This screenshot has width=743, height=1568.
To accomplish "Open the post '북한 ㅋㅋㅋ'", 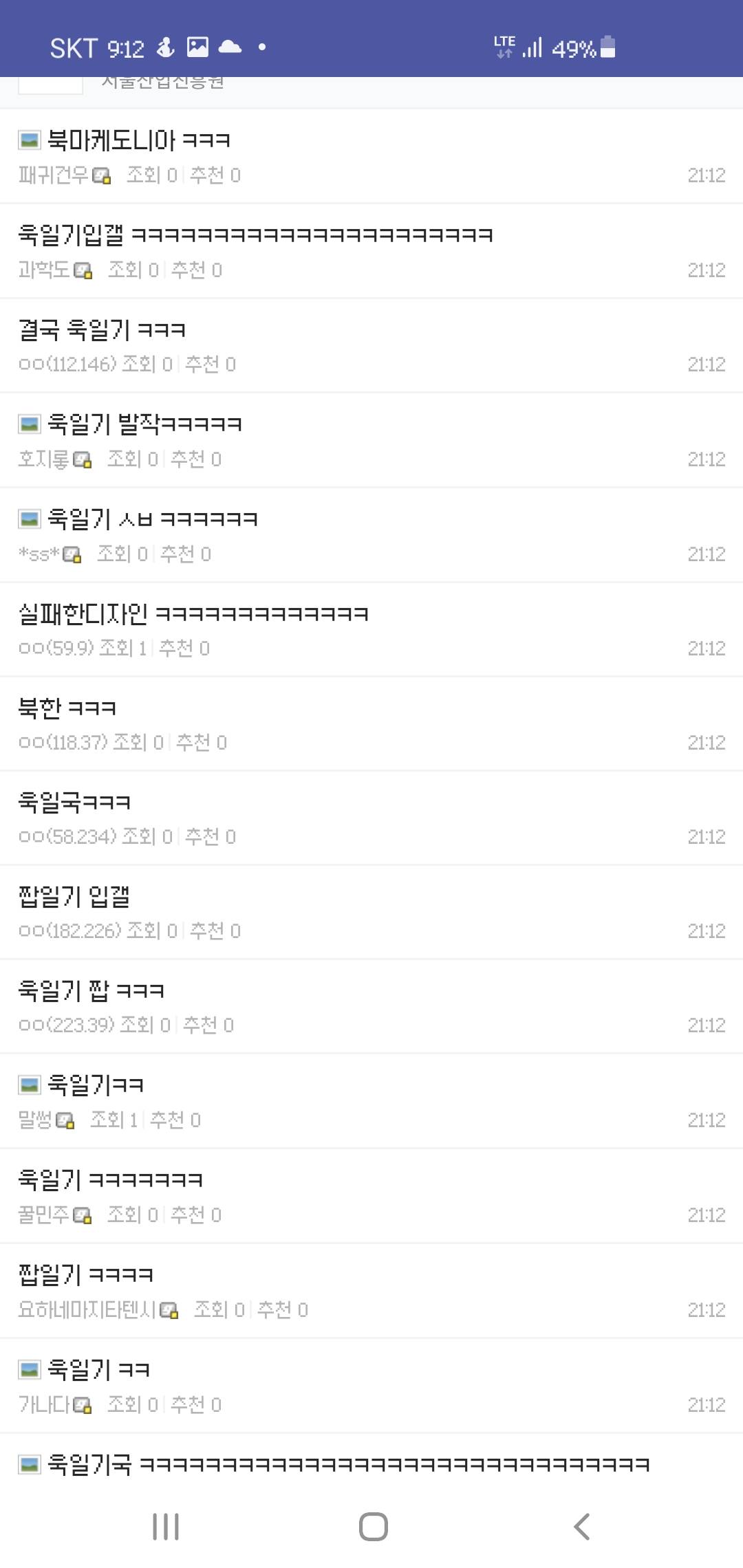I will pyautogui.click(x=67, y=708).
